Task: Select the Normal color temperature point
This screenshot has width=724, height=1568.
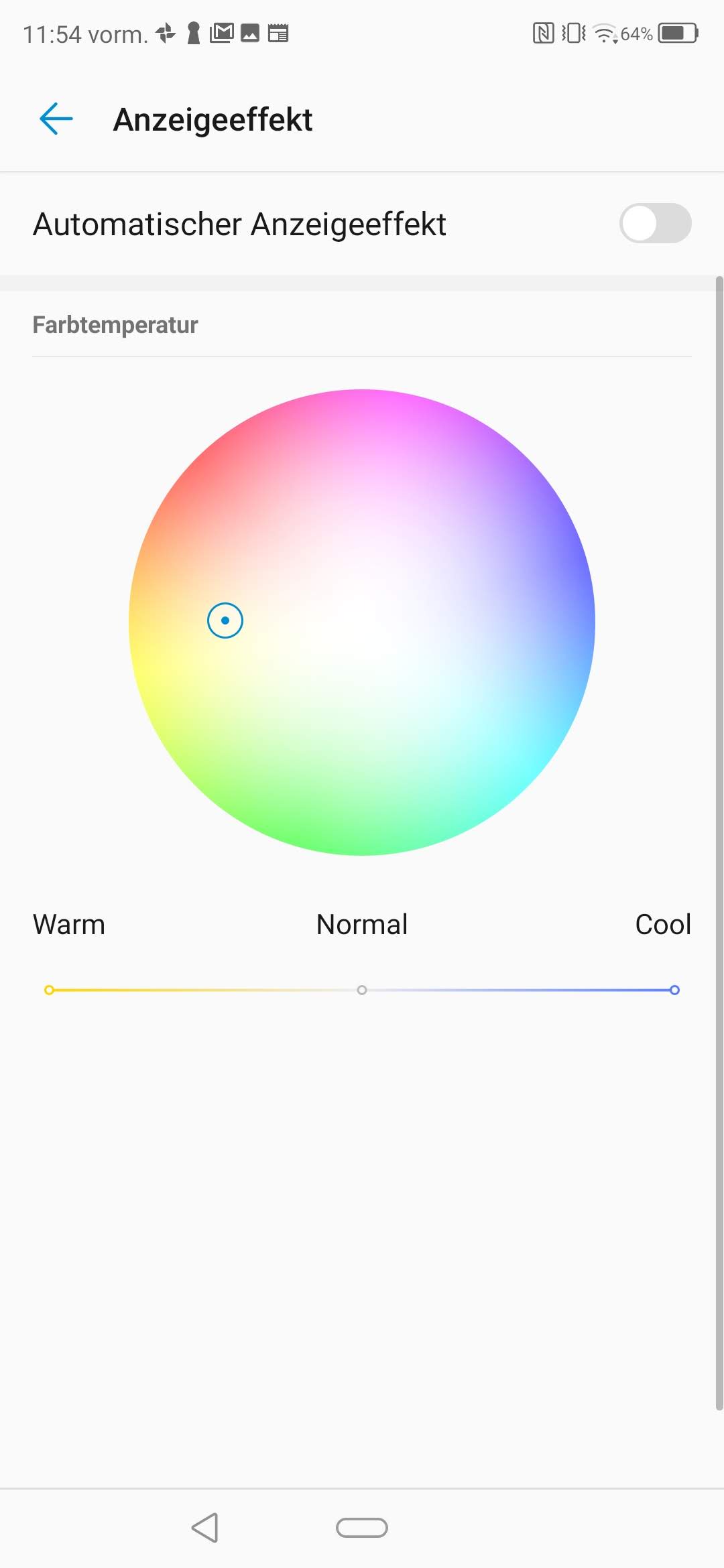Action: (x=362, y=990)
